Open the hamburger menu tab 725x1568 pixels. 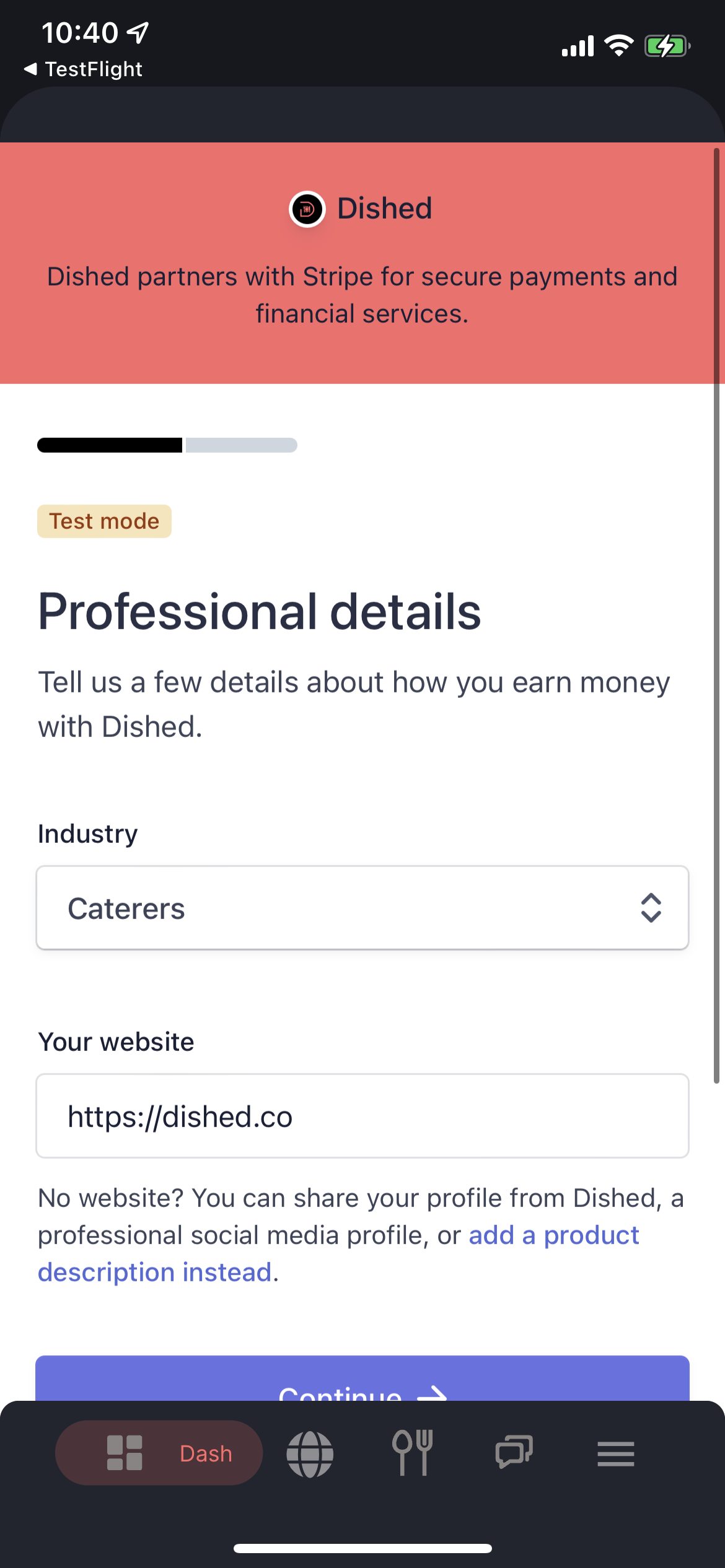615,1453
